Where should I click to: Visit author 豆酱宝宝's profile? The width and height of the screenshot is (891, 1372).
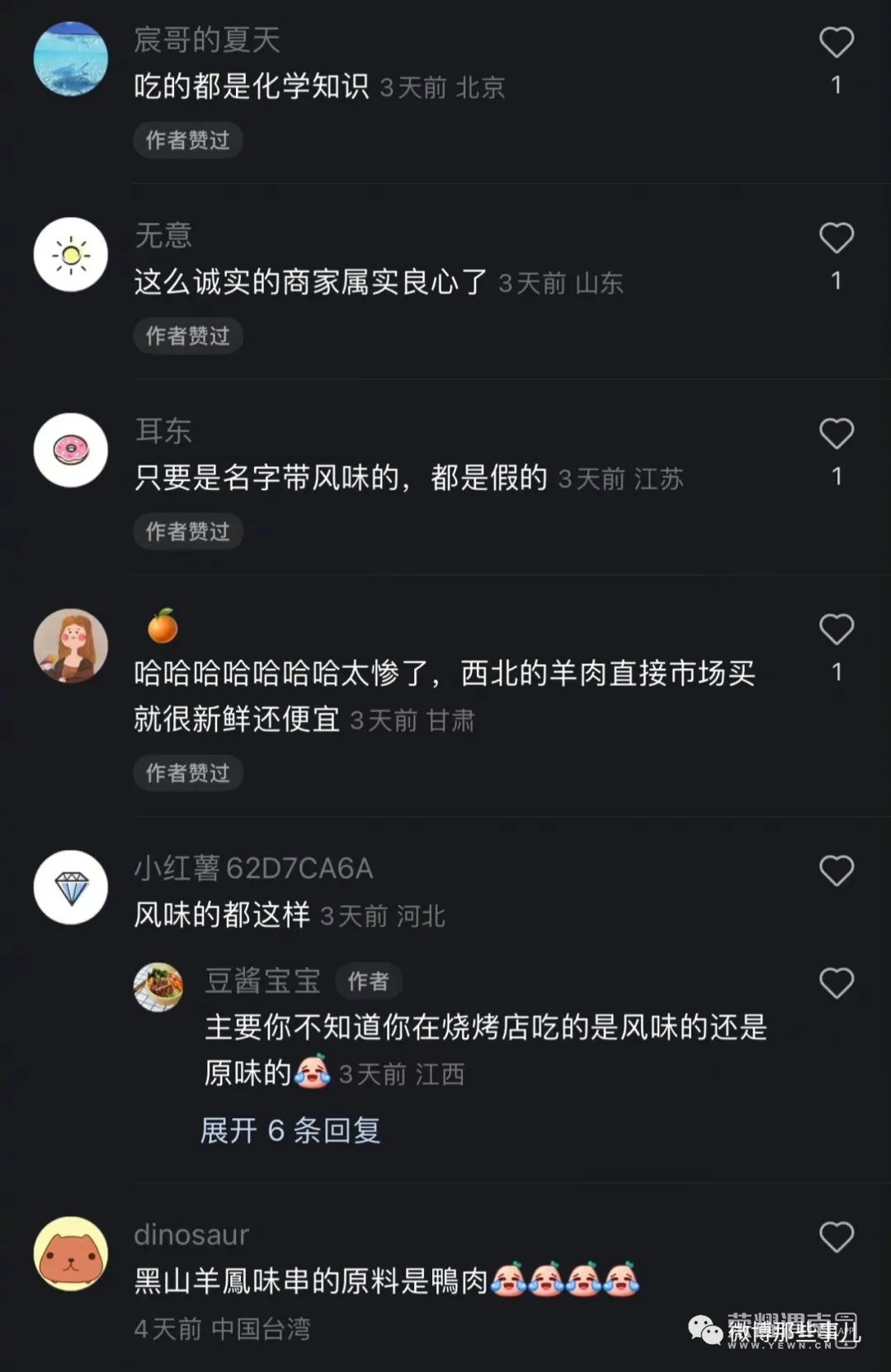158,987
